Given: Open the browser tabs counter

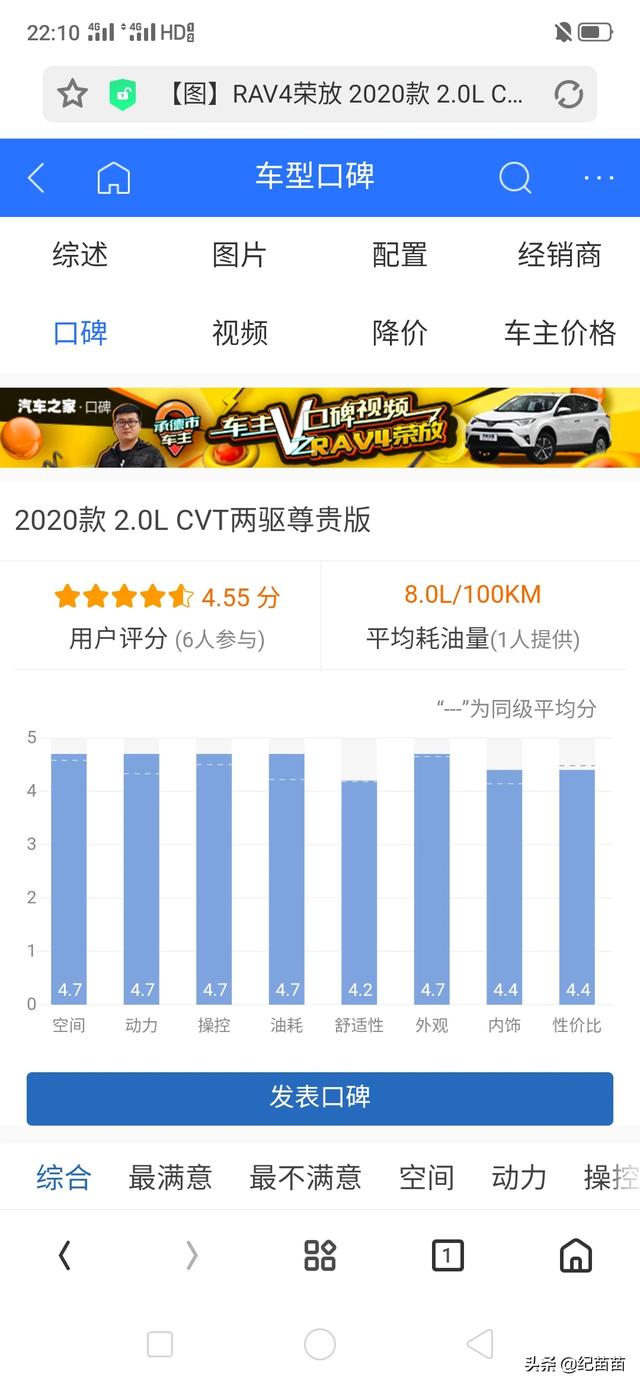Looking at the screenshot, I should 447,1255.
